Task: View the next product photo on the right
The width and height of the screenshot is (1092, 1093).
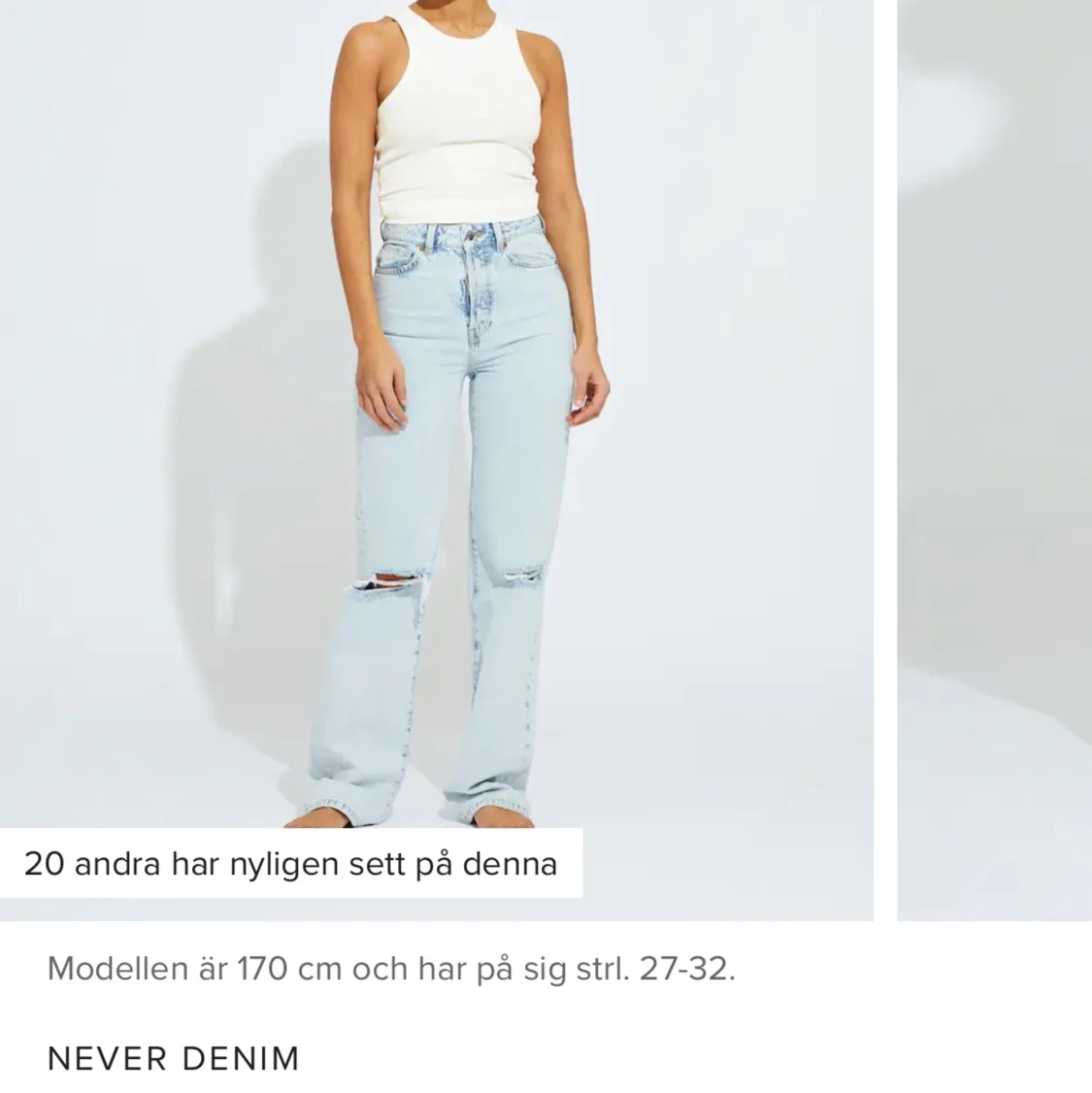Action: 995,456
